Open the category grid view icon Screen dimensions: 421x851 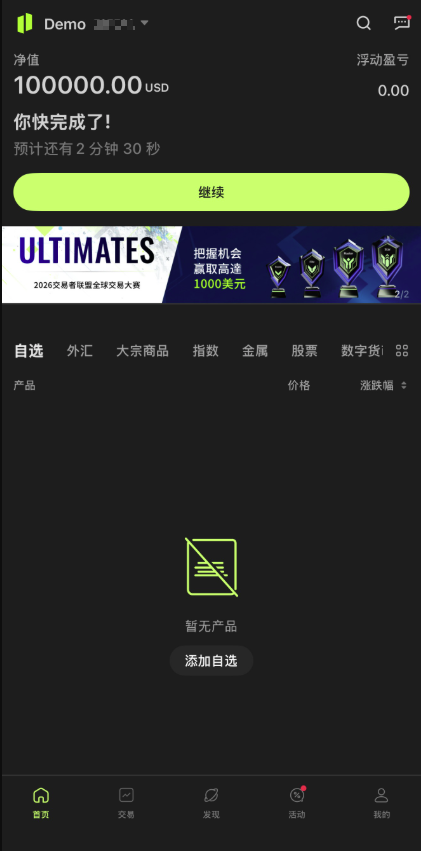tap(402, 351)
